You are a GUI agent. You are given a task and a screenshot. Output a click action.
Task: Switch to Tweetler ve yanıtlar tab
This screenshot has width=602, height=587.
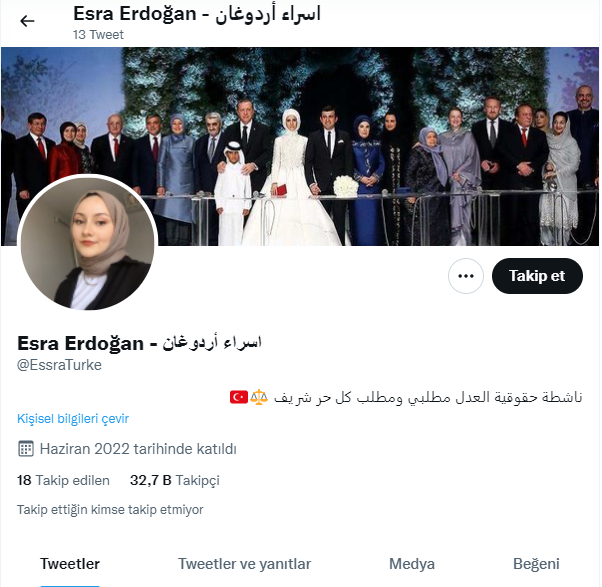244,564
